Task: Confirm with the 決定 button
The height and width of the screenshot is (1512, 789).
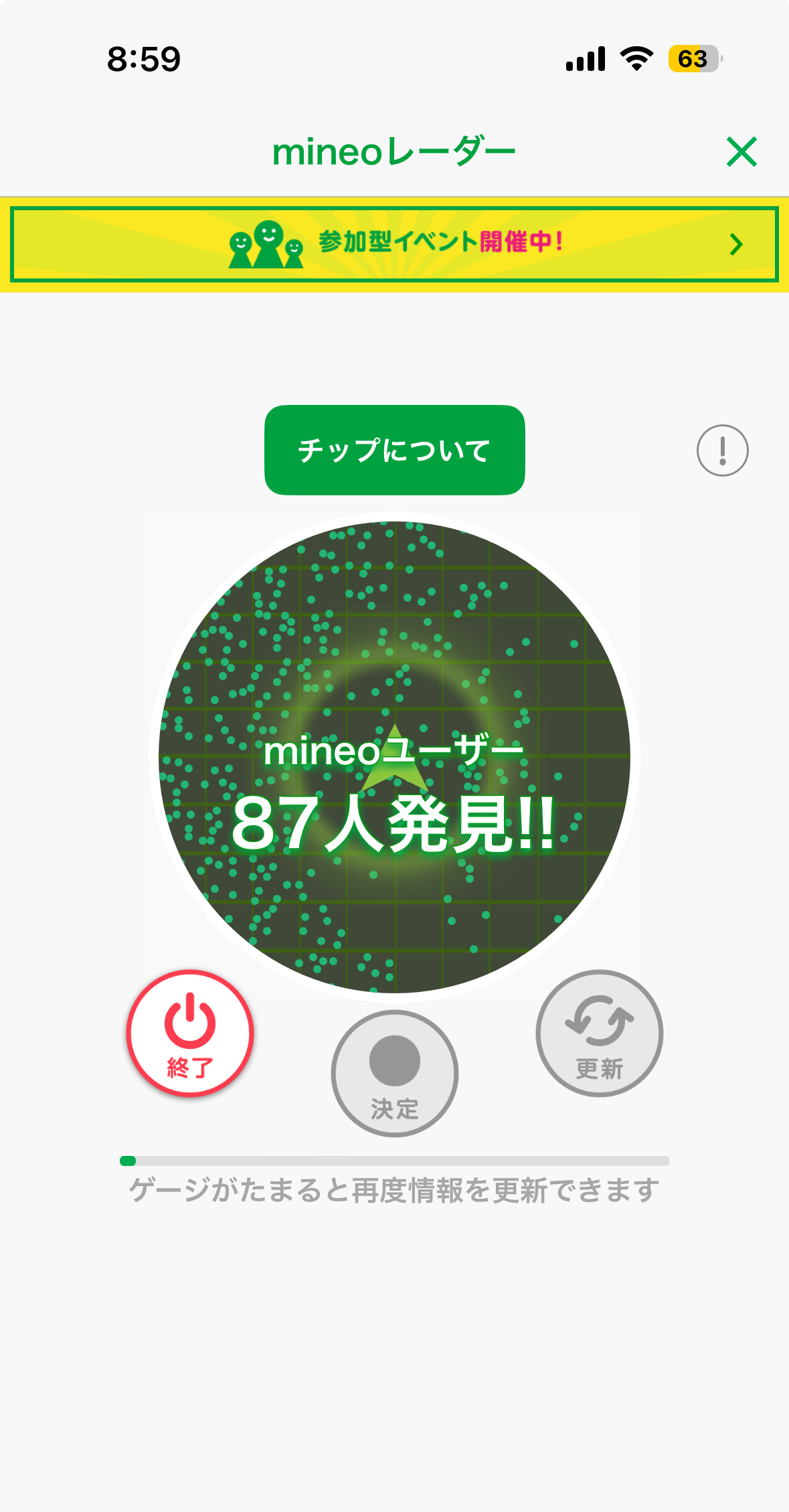Action: pyautogui.click(x=394, y=1073)
